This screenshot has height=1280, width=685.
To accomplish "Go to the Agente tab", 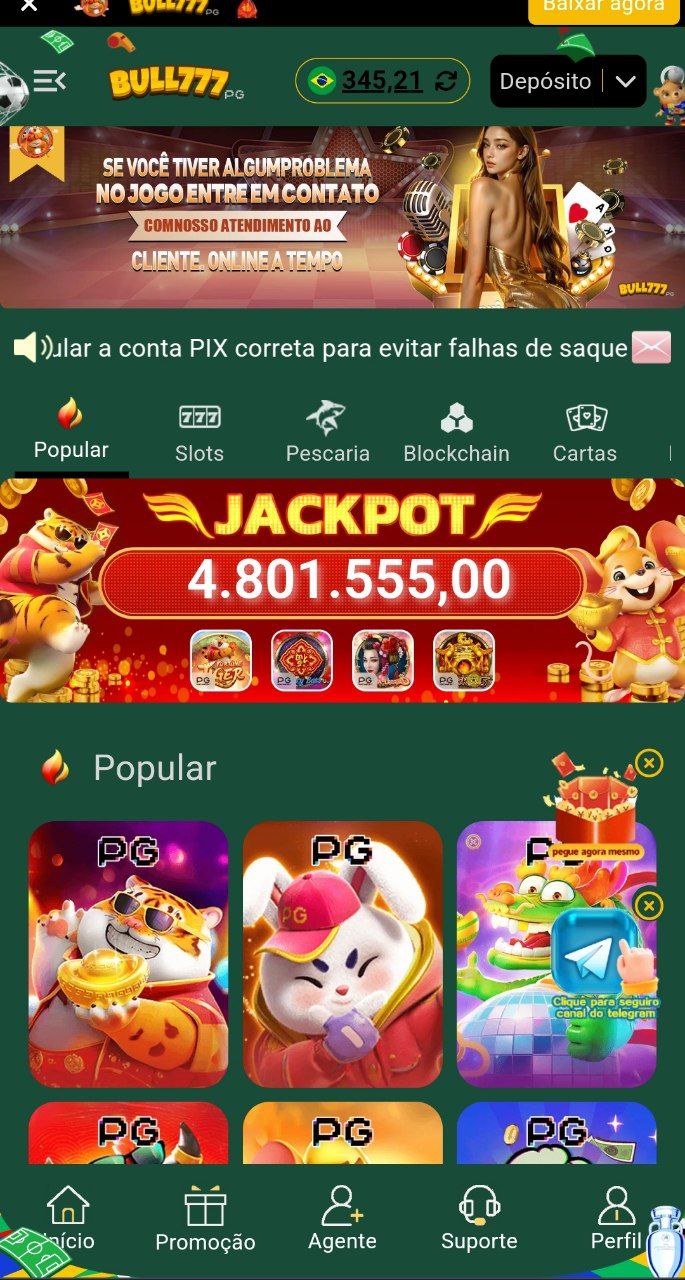I will point(342,1220).
